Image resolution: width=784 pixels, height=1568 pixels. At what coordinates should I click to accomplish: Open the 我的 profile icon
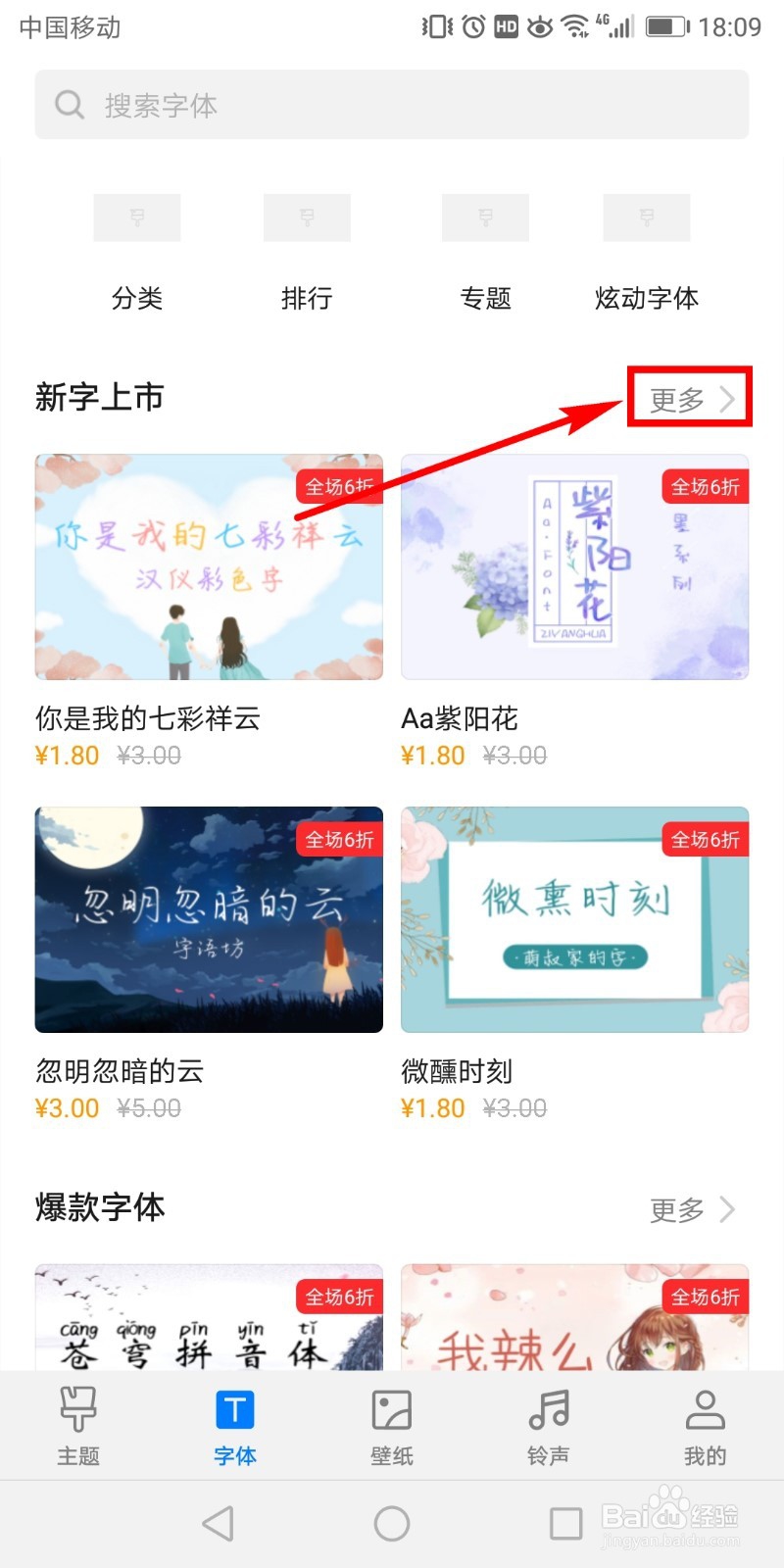click(705, 1409)
